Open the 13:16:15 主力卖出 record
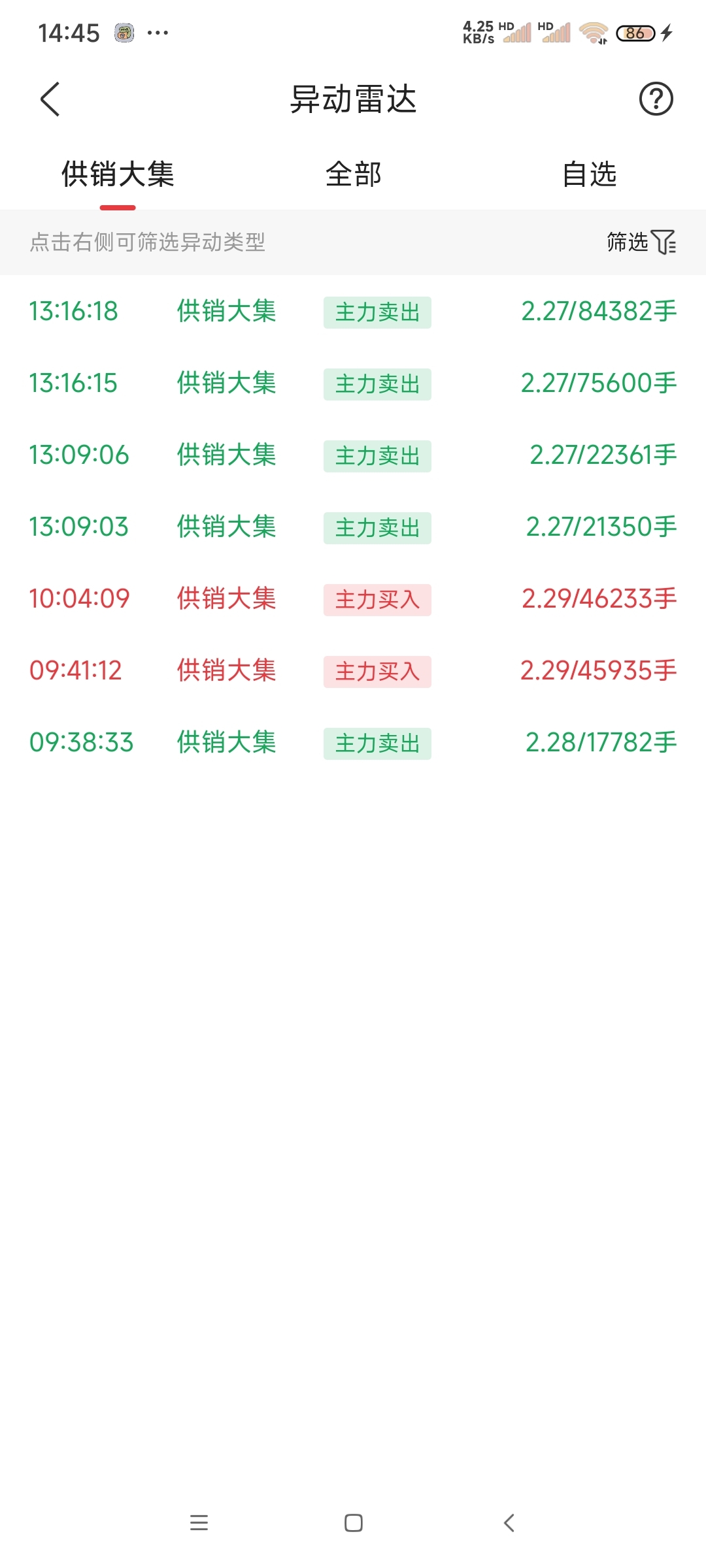 coord(353,384)
